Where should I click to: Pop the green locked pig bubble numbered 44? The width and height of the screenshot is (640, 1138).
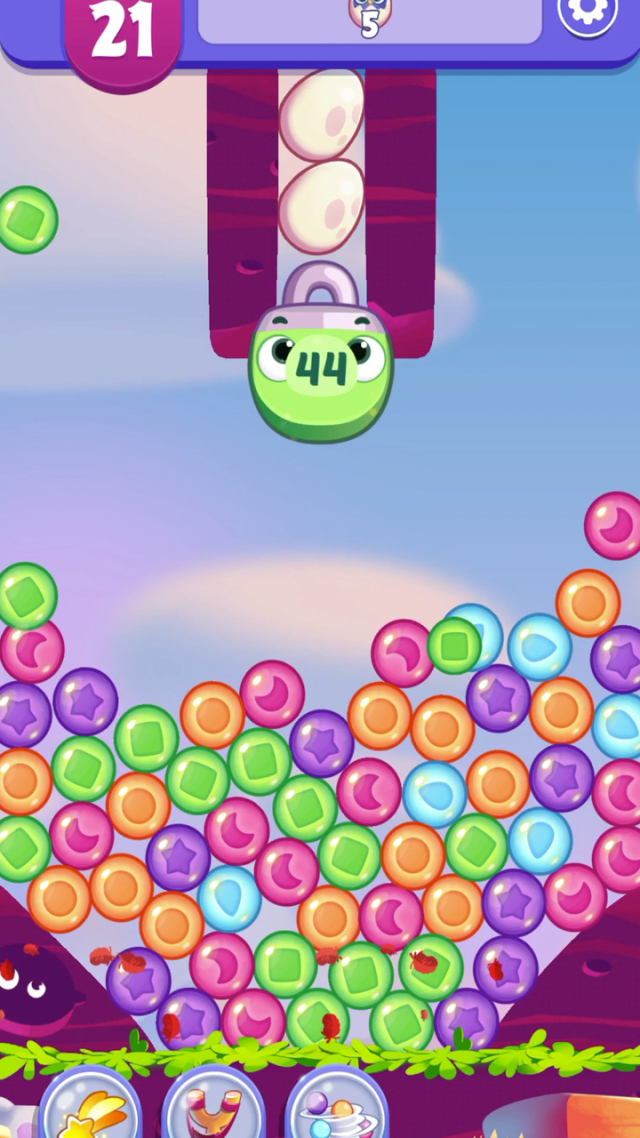click(x=321, y=372)
